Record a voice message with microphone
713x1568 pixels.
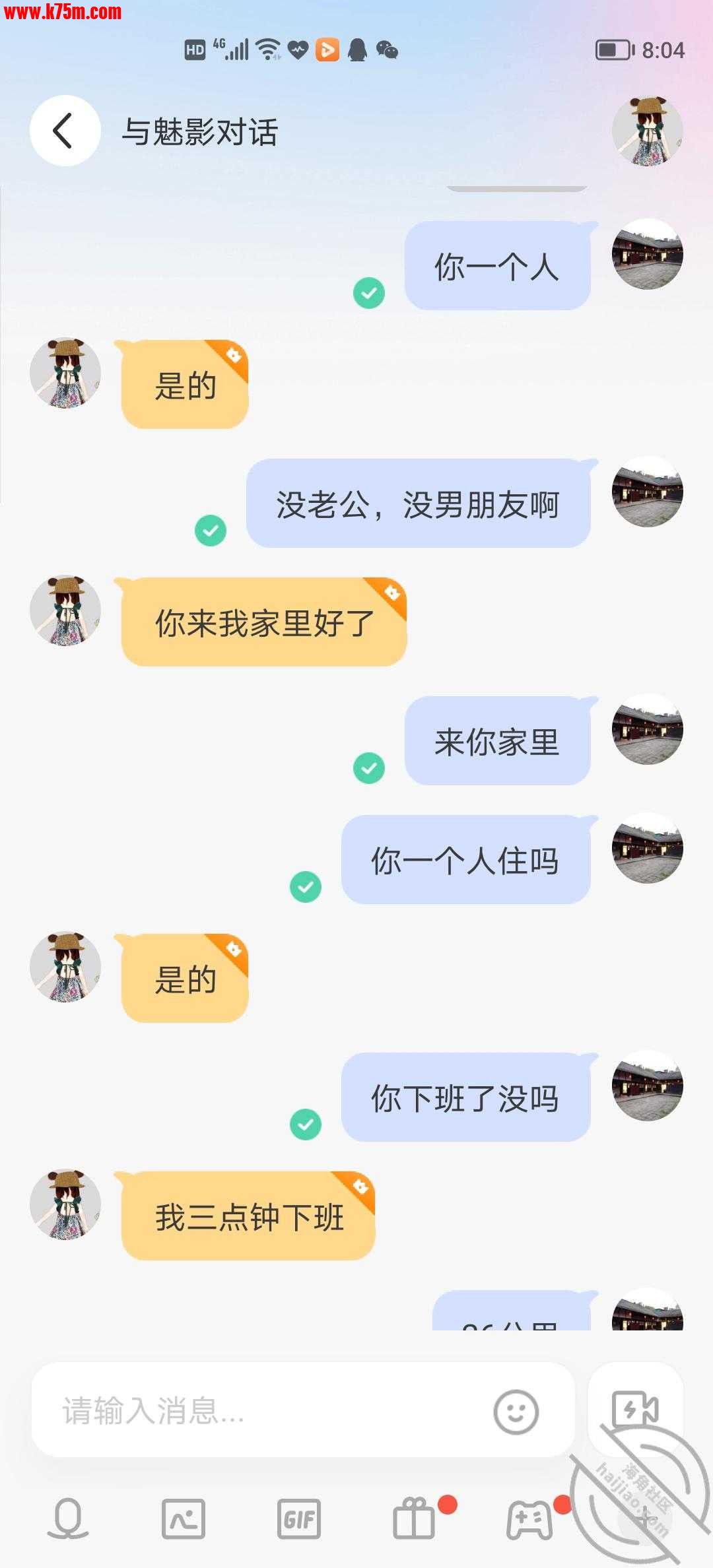coord(68,1519)
